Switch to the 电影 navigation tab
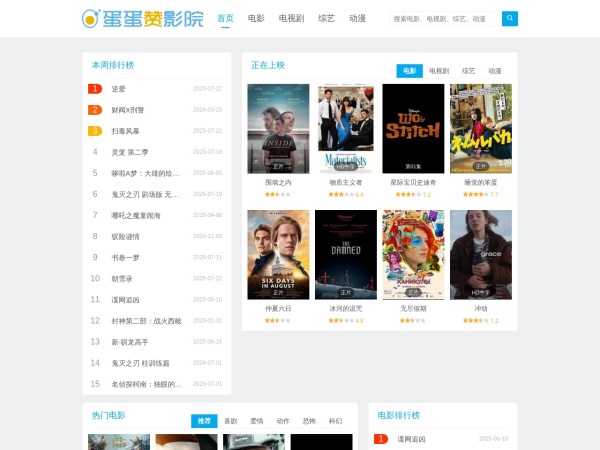The width and height of the screenshot is (600, 450). (x=257, y=18)
